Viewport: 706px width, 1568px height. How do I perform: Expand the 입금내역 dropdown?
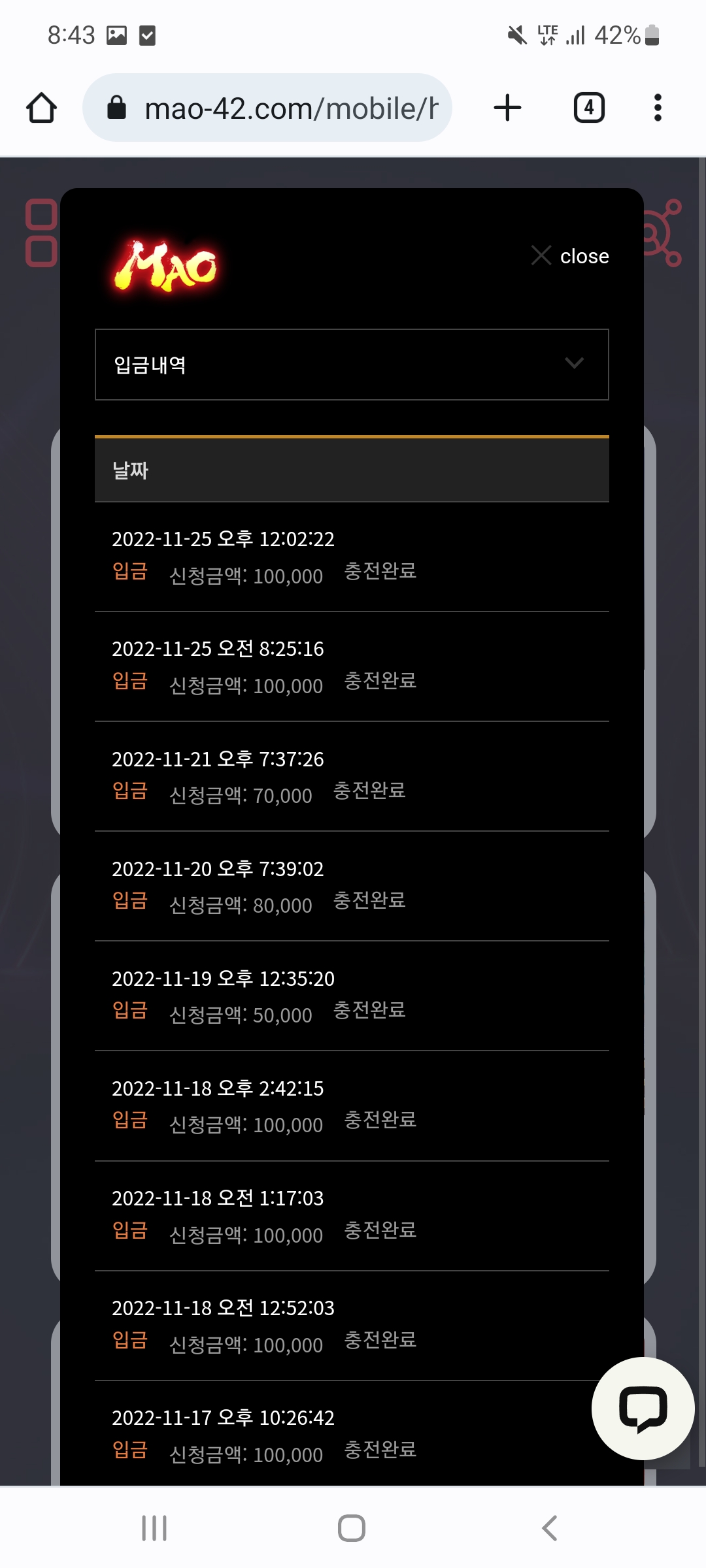point(352,365)
